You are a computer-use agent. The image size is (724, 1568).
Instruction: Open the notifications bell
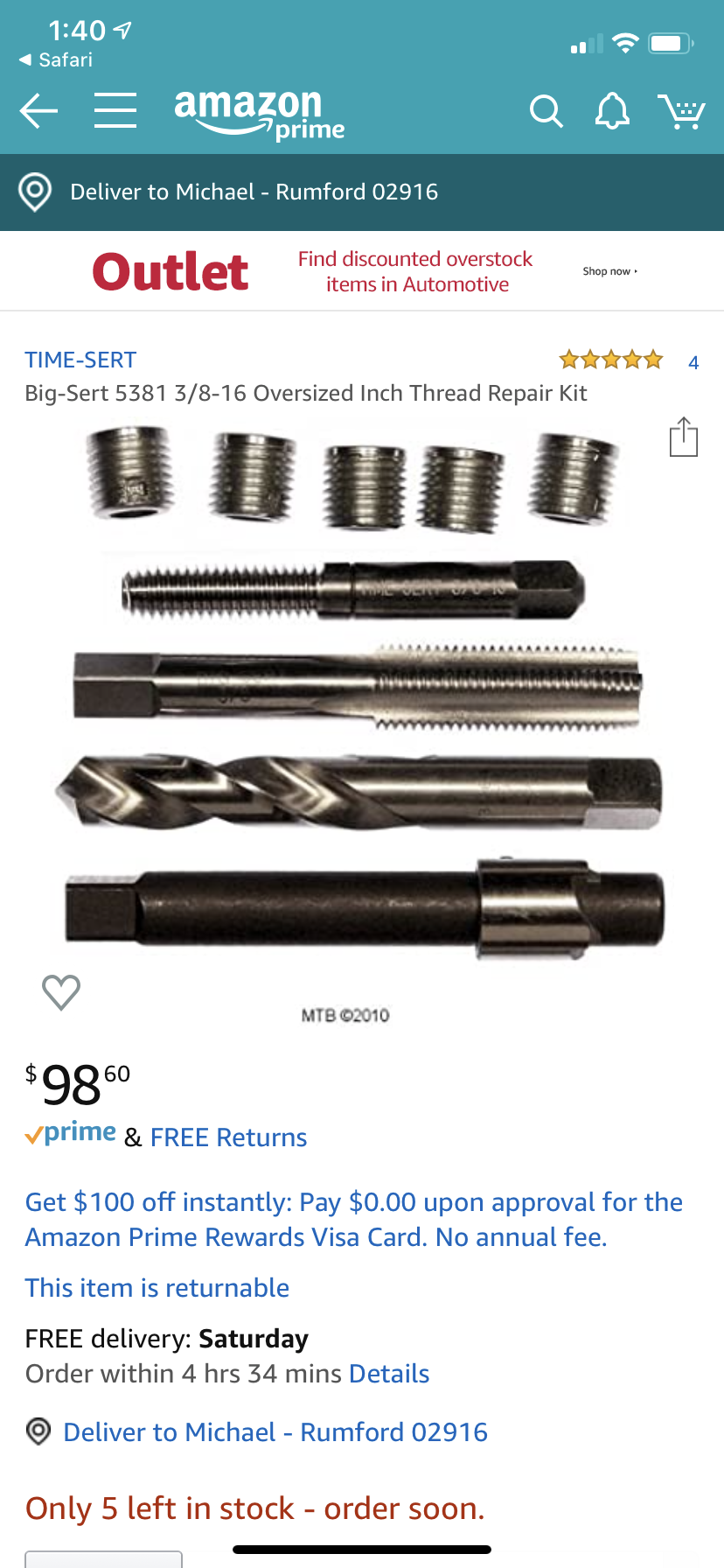coord(612,111)
